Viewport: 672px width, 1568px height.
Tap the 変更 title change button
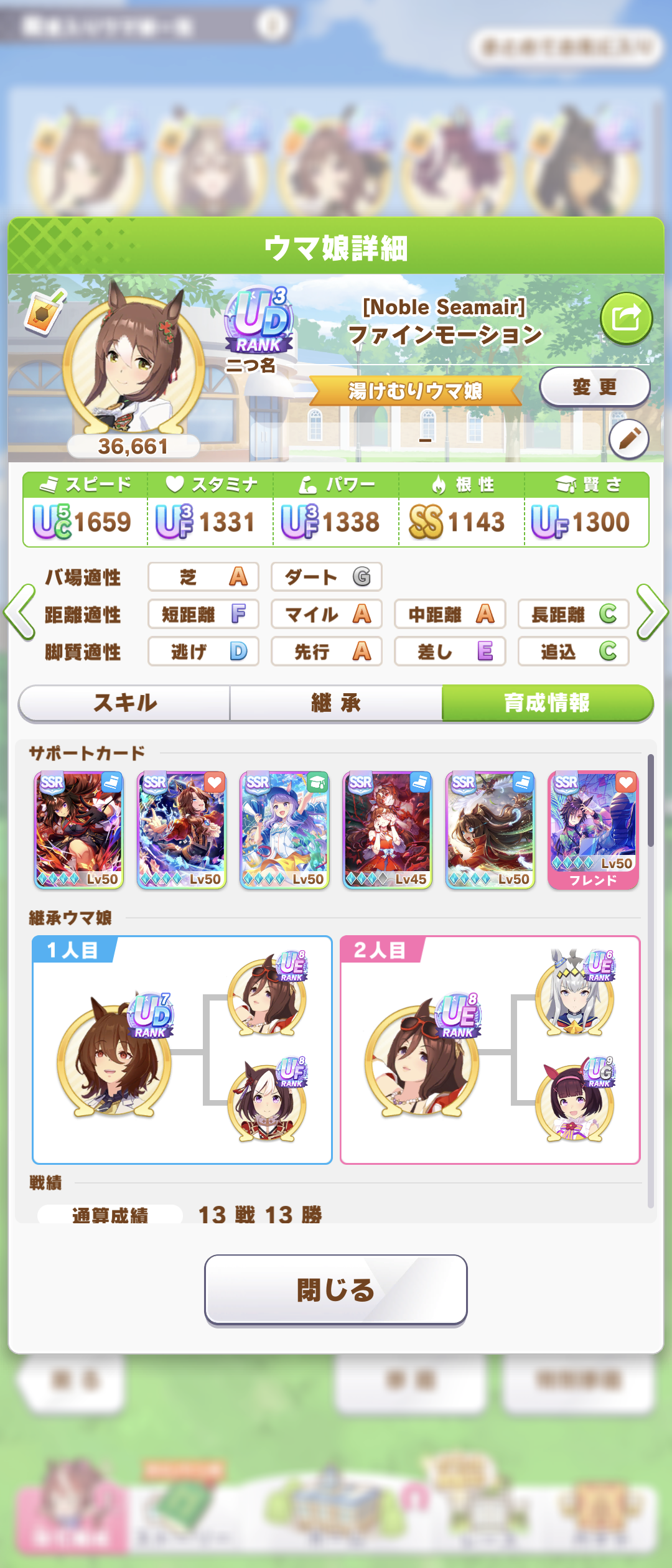[594, 387]
